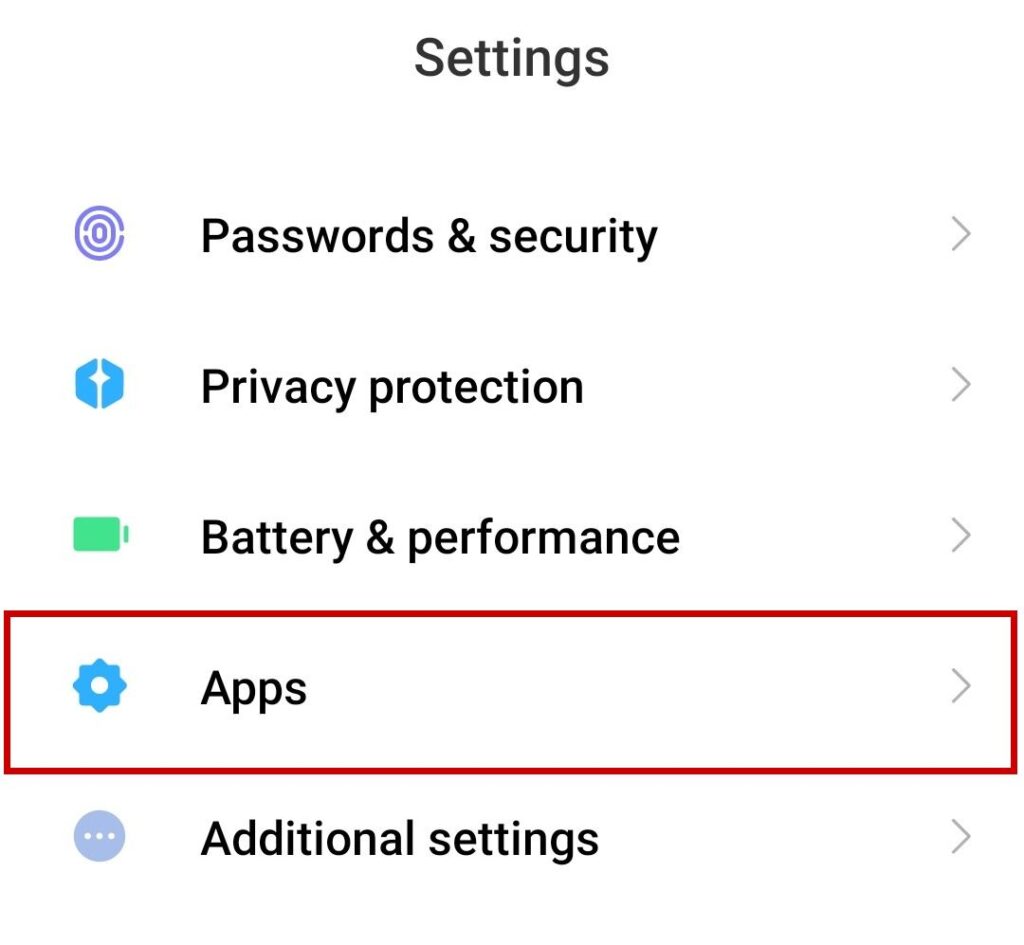Open Passwords & security settings

pyautogui.click(x=428, y=237)
